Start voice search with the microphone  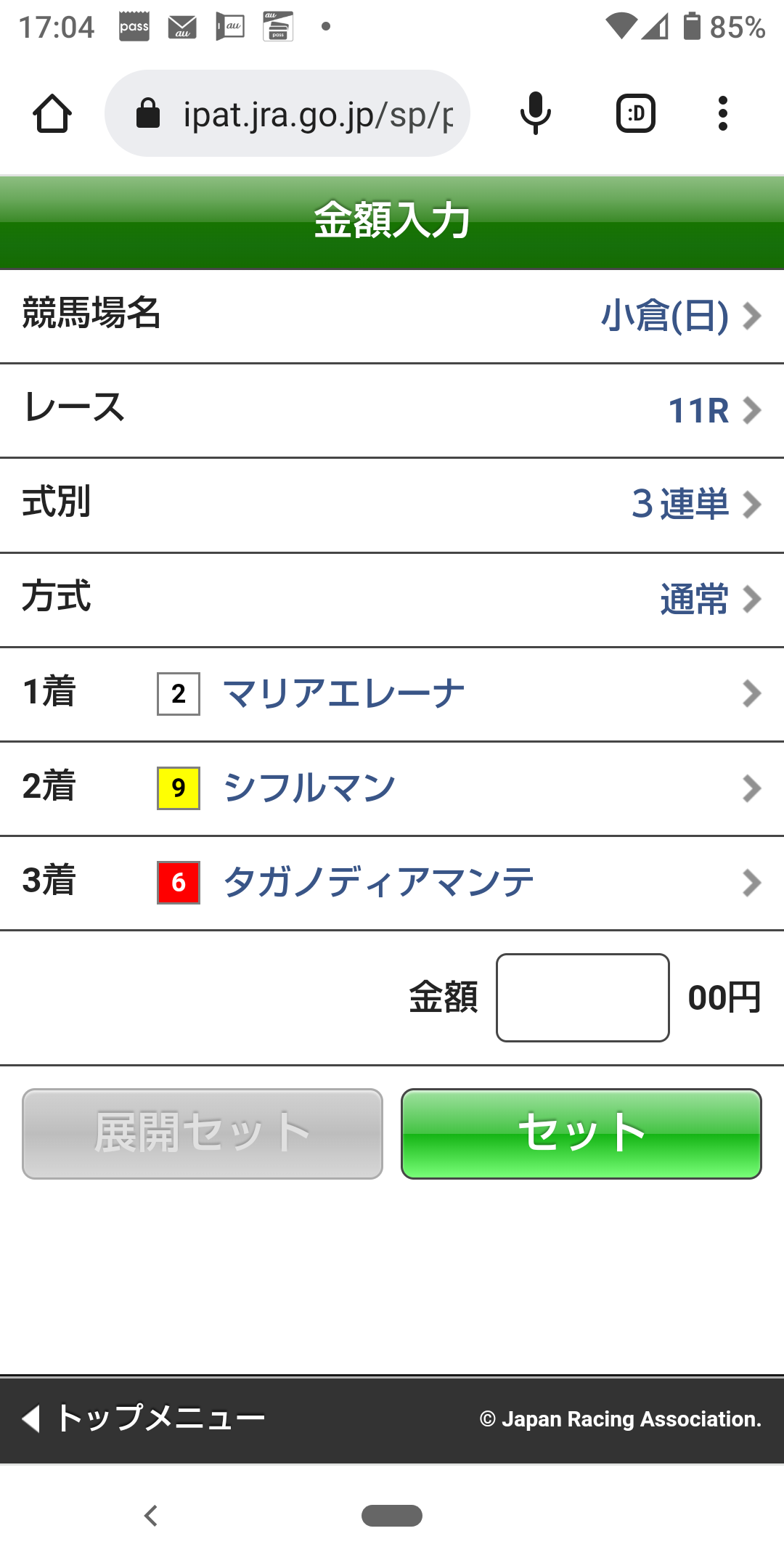click(536, 114)
